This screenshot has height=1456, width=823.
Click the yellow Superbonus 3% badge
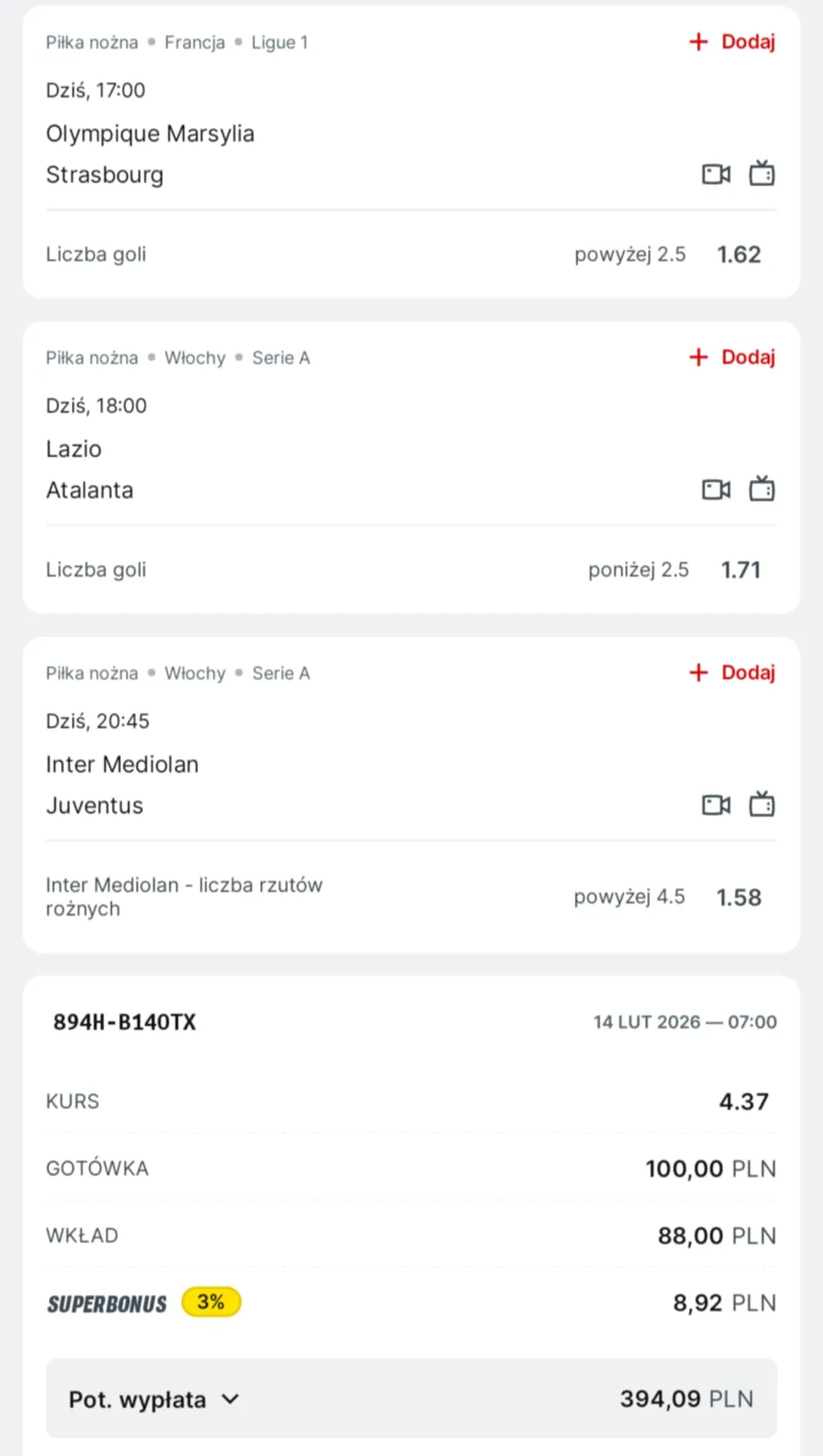210,1302
